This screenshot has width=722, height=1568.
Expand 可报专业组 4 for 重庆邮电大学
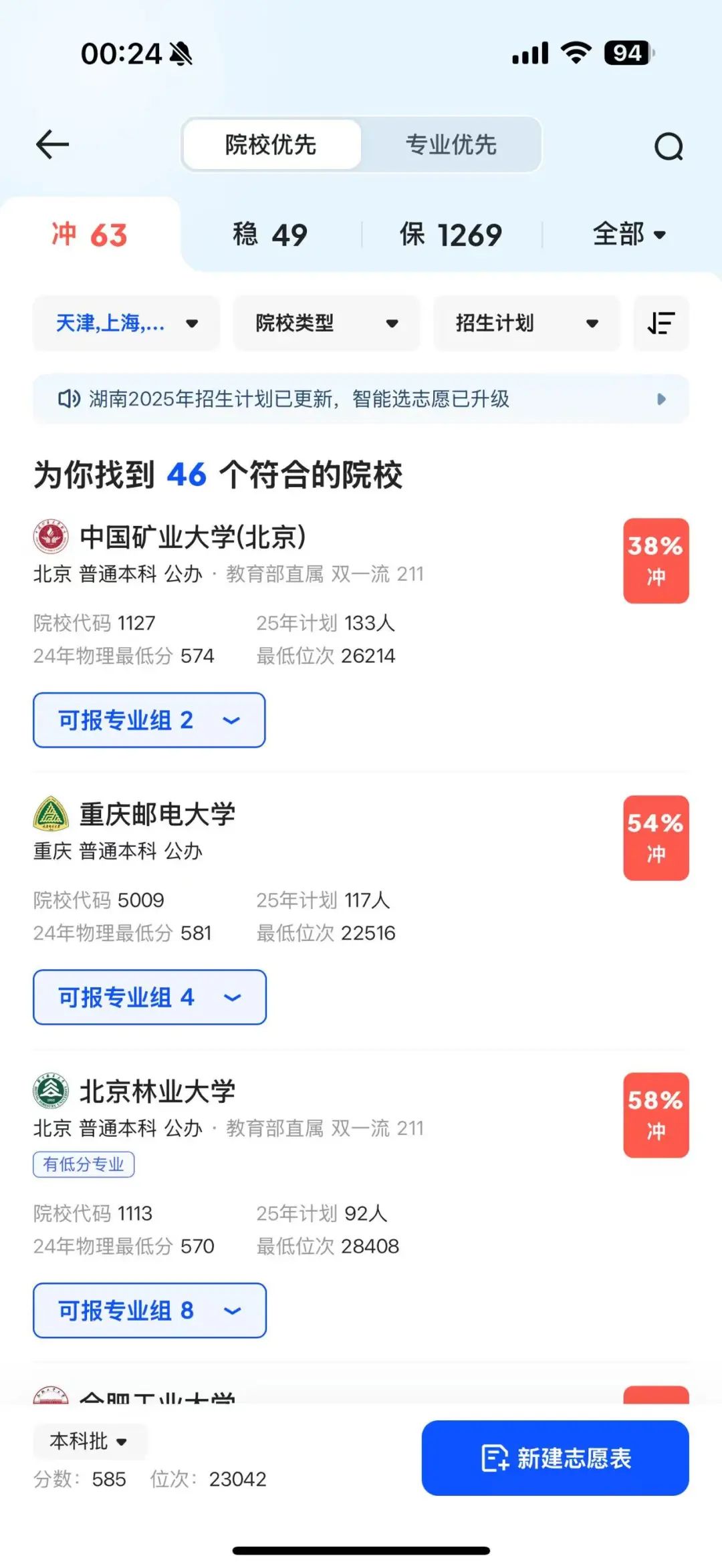click(x=150, y=997)
